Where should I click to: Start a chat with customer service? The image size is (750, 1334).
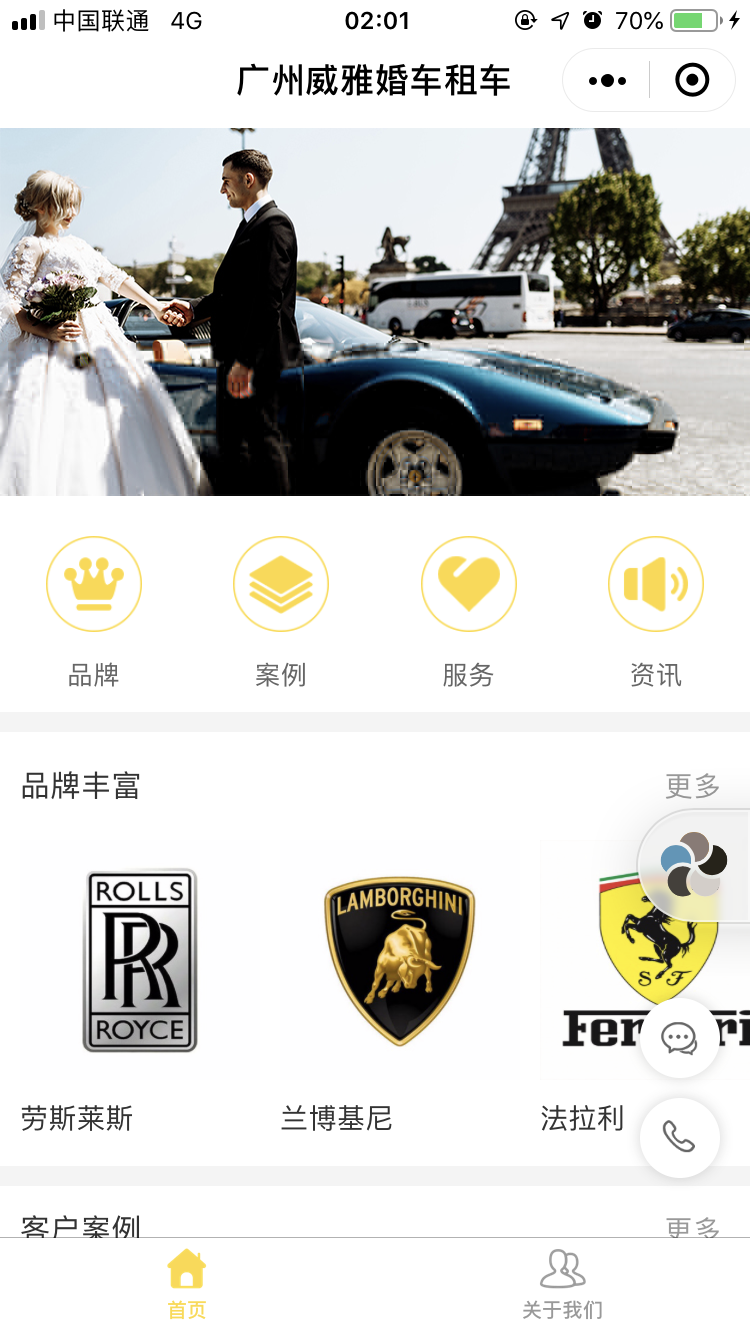(680, 1038)
